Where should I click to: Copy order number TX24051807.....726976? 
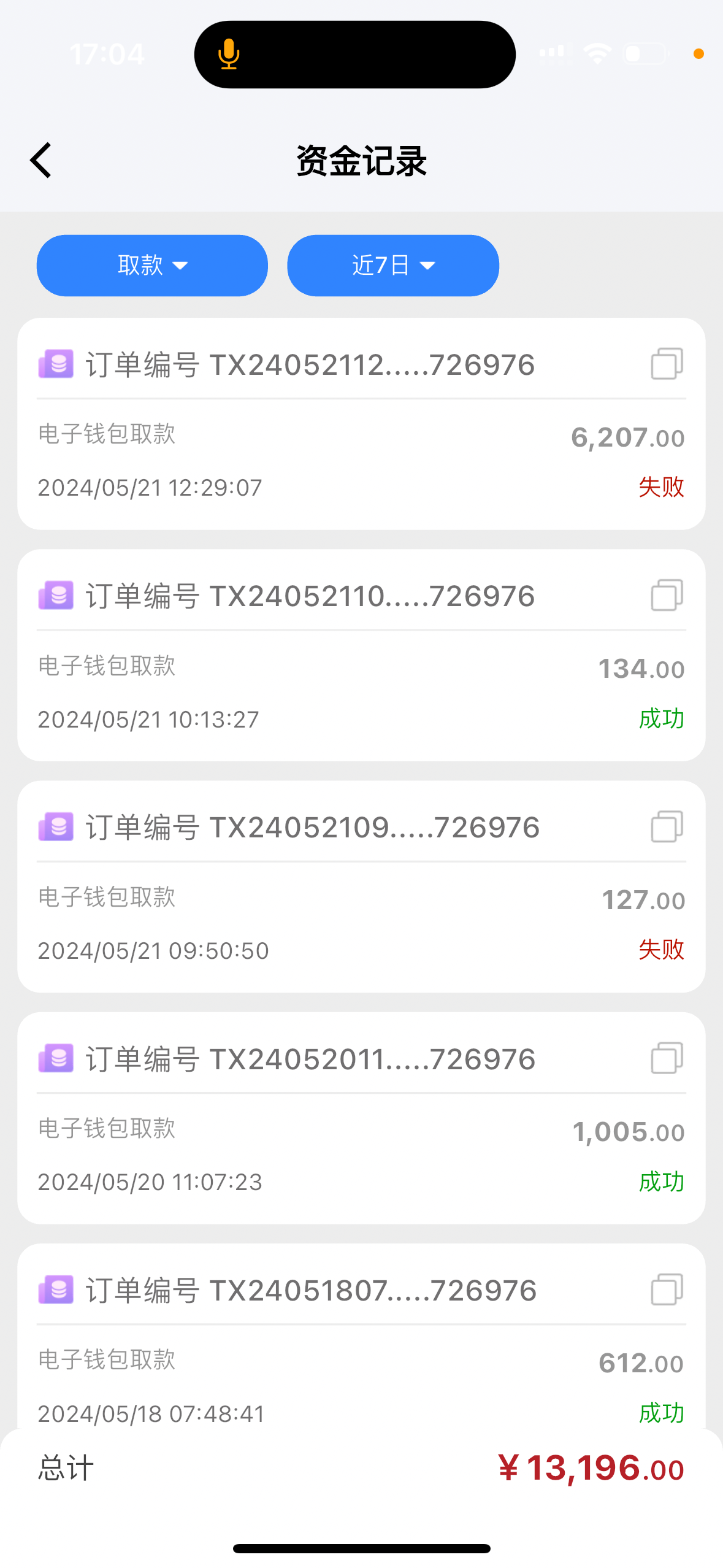pyautogui.click(x=667, y=1289)
